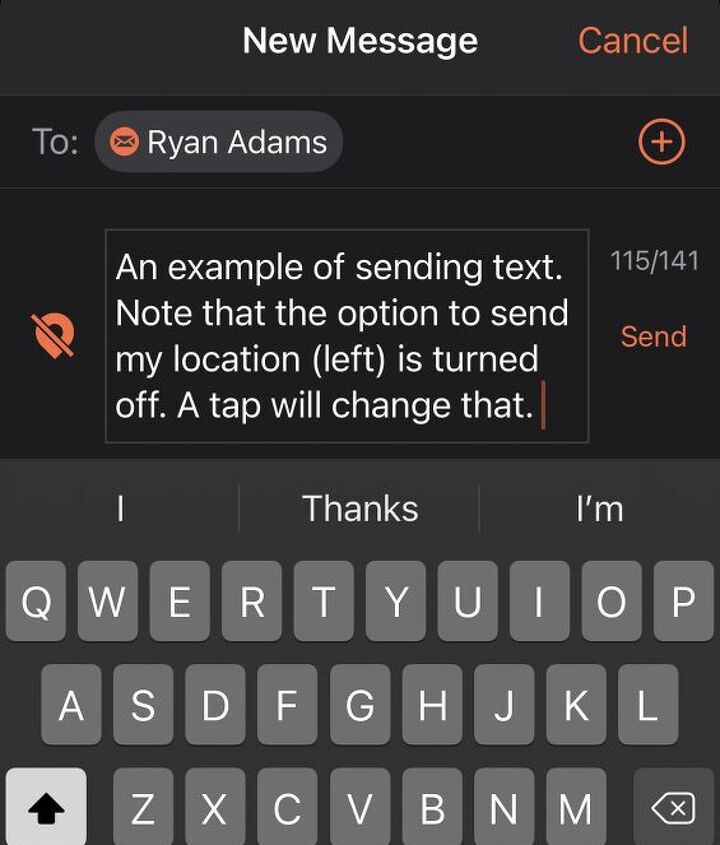The height and width of the screenshot is (845, 720).
Task: Insert the suggestion "I"
Action: tap(120, 508)
